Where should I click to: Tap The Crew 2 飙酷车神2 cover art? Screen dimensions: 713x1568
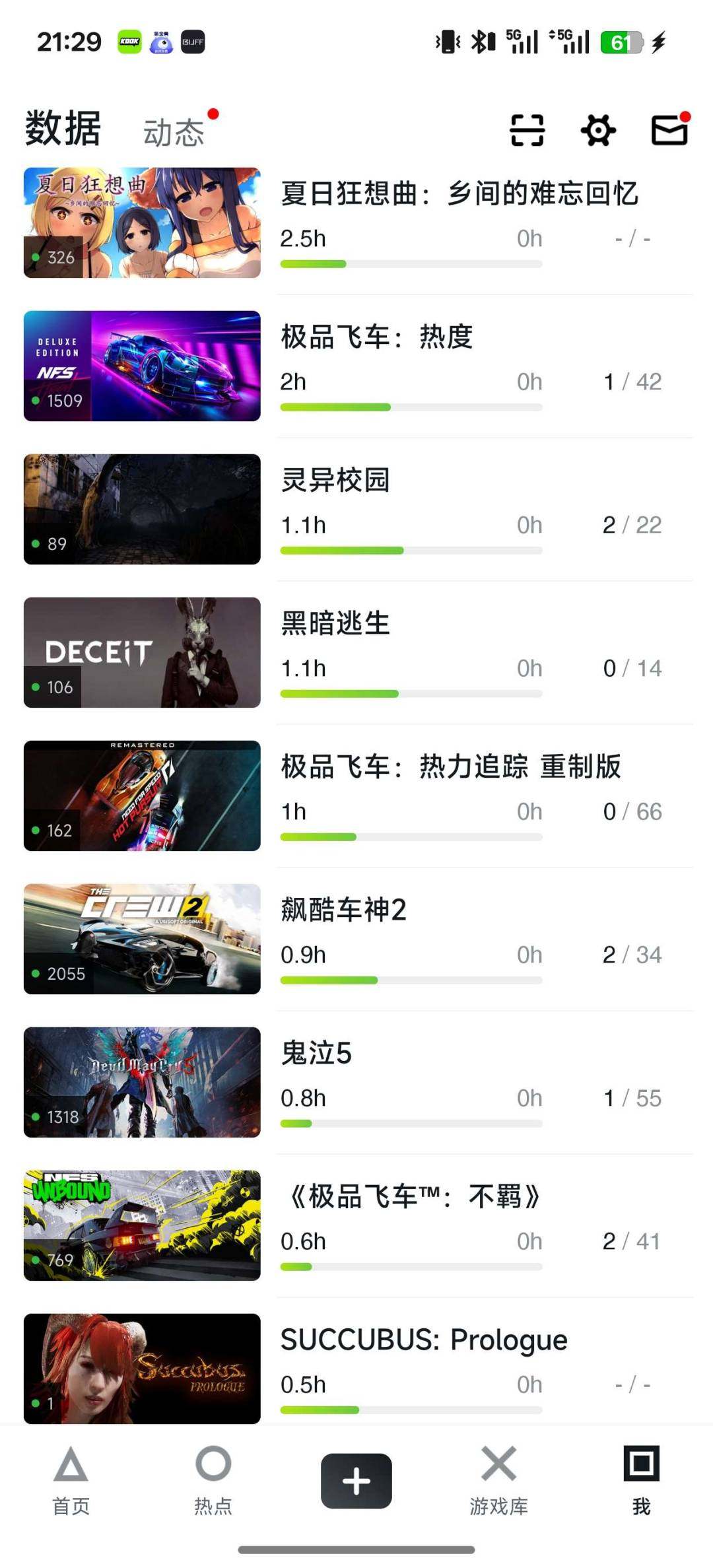pyautogui.click(x=143, y=938)
